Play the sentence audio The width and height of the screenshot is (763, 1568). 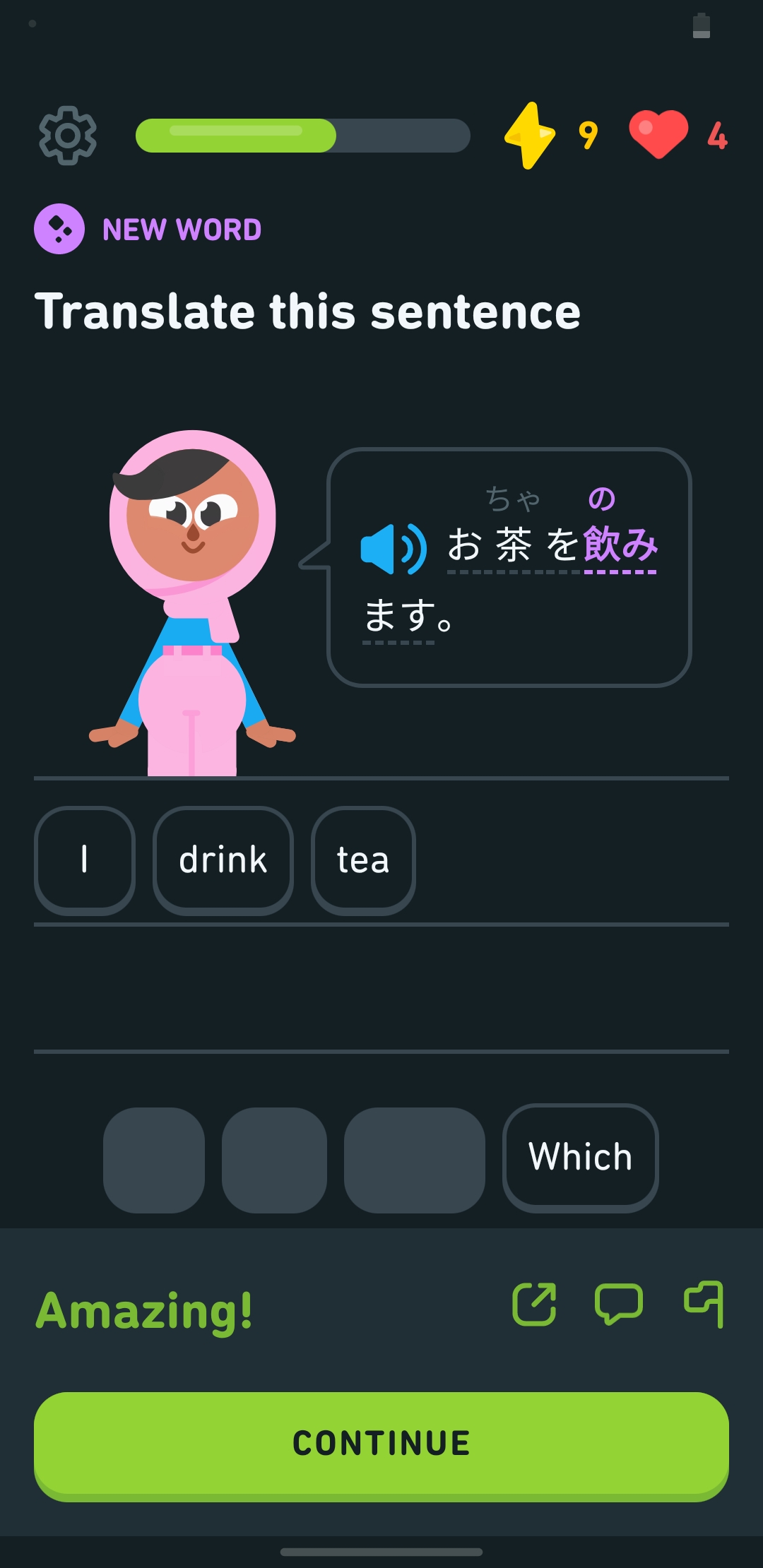tap(393, 547)
